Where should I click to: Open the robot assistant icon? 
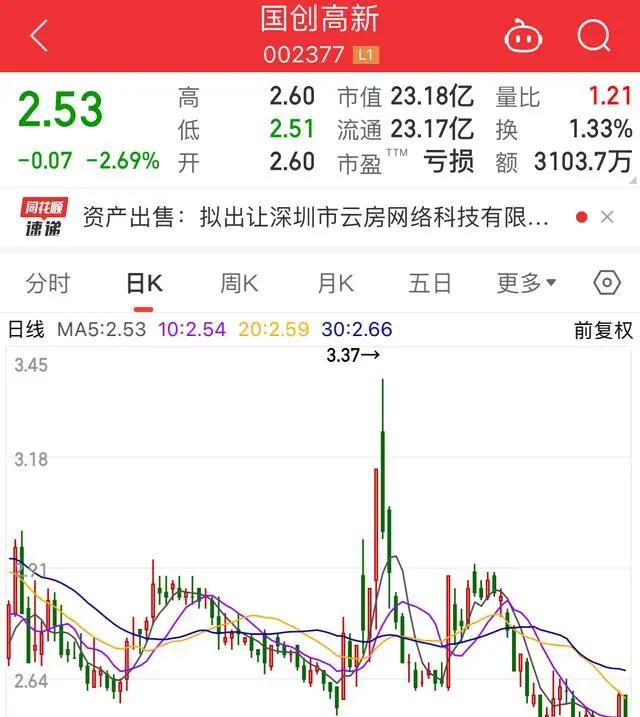point(523,37)
